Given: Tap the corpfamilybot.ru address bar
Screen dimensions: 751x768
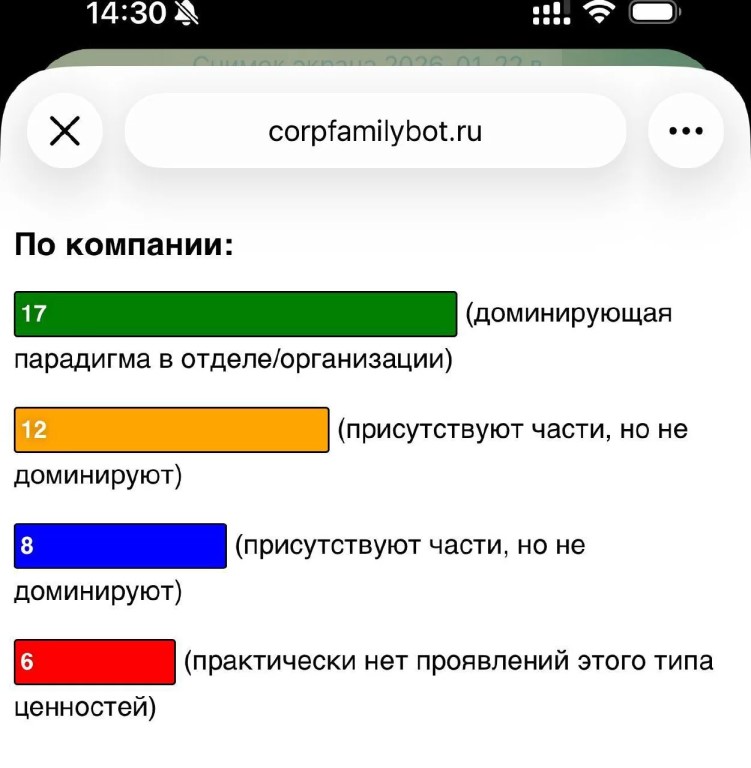Looking at the screenshot, I should point(375,131).
